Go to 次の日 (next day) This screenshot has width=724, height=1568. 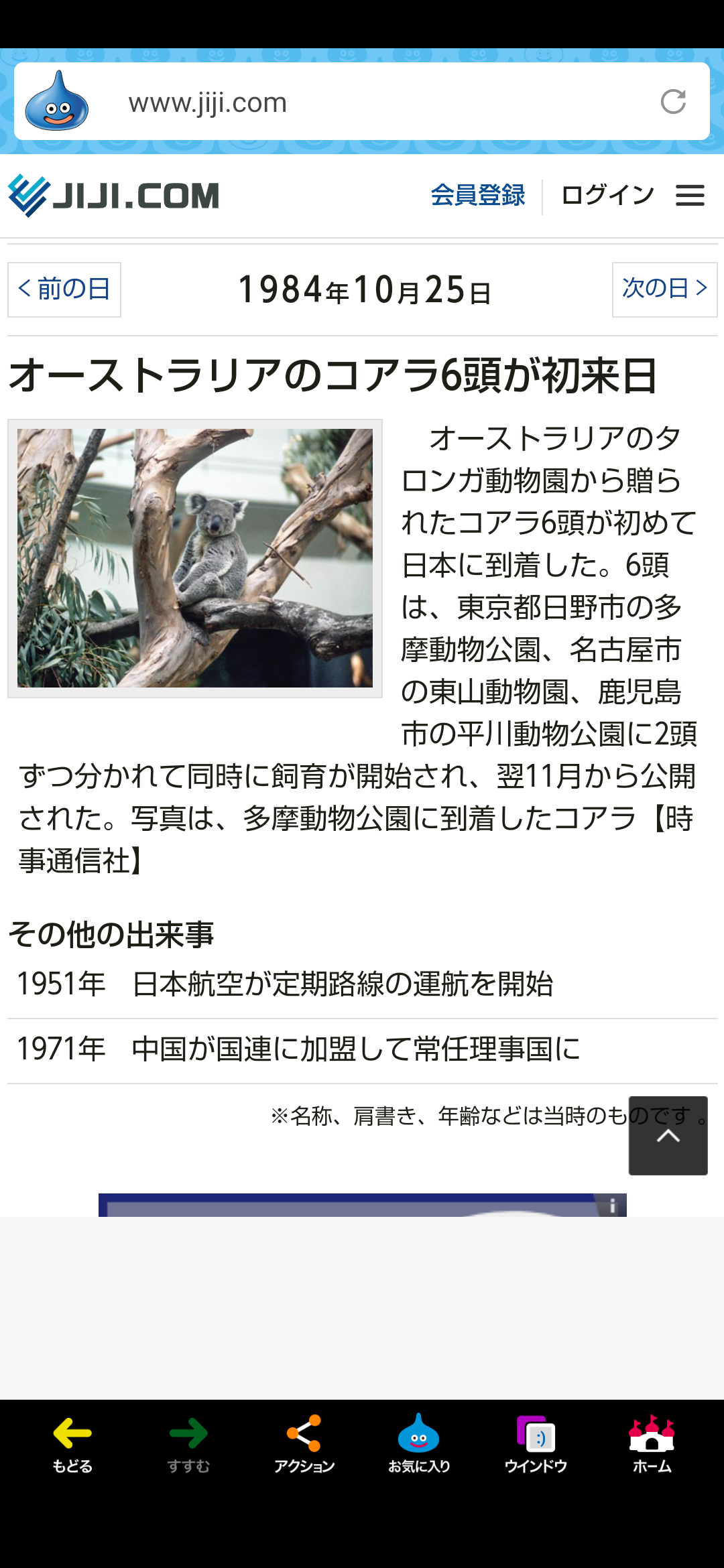pos(664,289)
